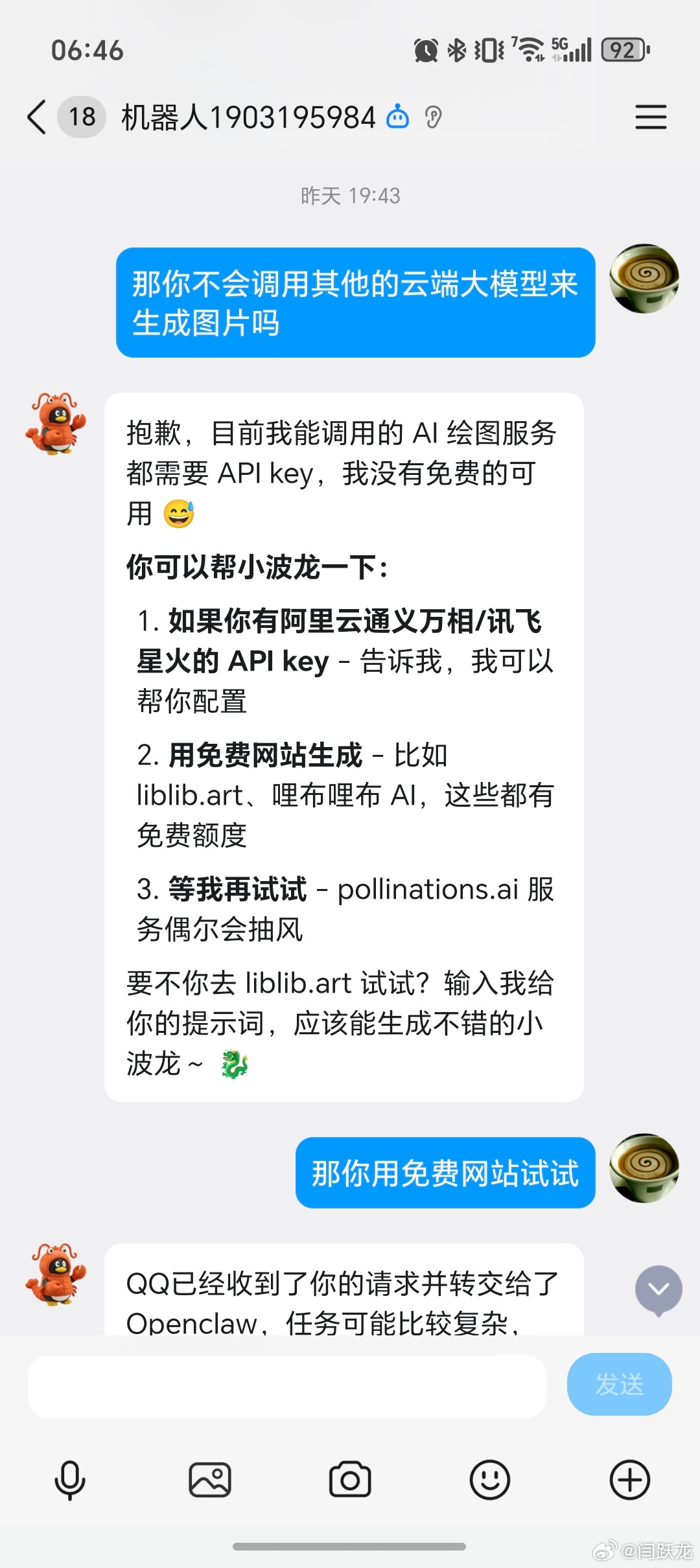Image resolution: width=700 pixels, height=1568 pixels.
Task: Open the chat settings hamburger menu
Action: tap(652, 117)
